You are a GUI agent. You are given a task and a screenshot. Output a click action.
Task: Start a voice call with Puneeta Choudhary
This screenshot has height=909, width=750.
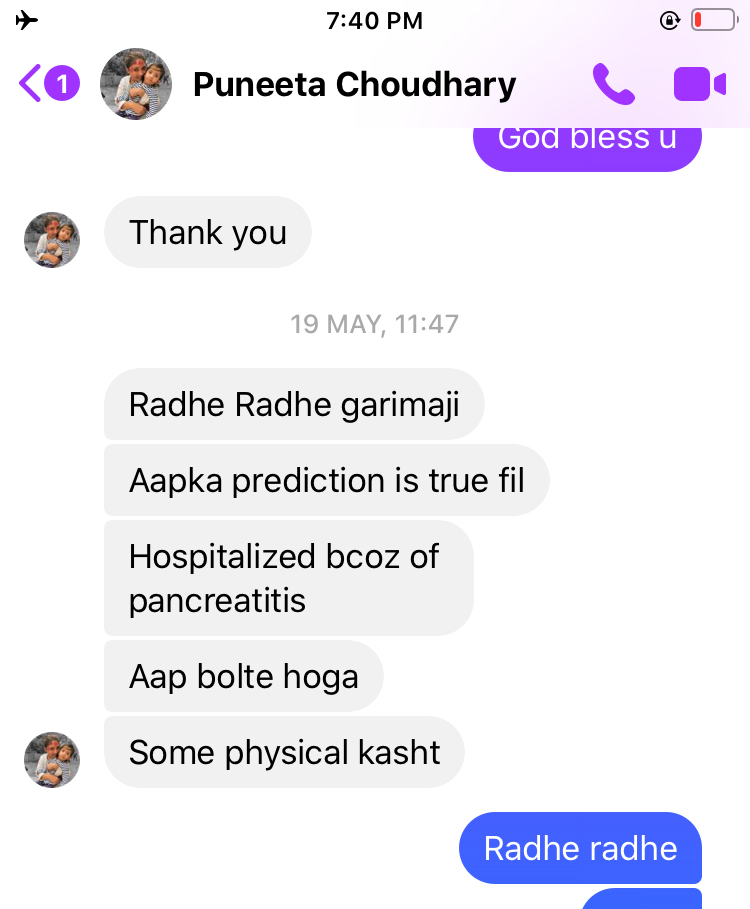tap(613, 84)
